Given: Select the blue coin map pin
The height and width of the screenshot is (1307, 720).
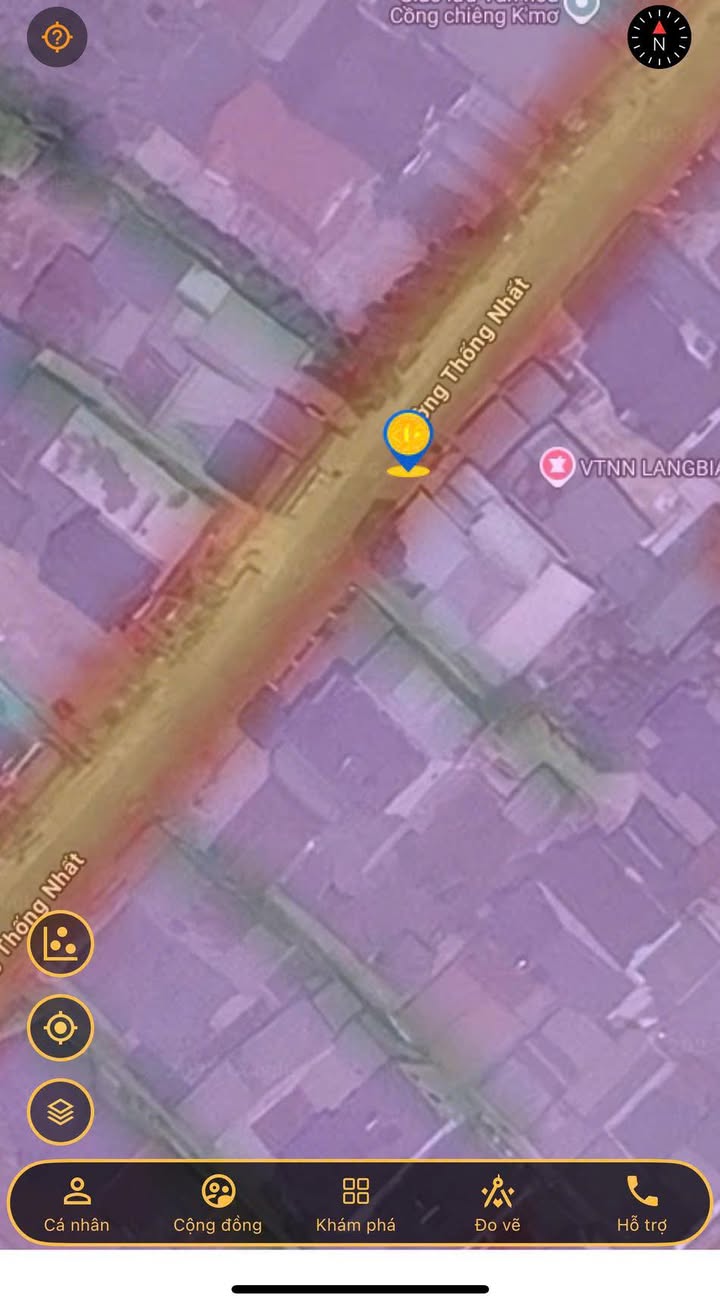Looking at the screenshot, I should point(408,440).
